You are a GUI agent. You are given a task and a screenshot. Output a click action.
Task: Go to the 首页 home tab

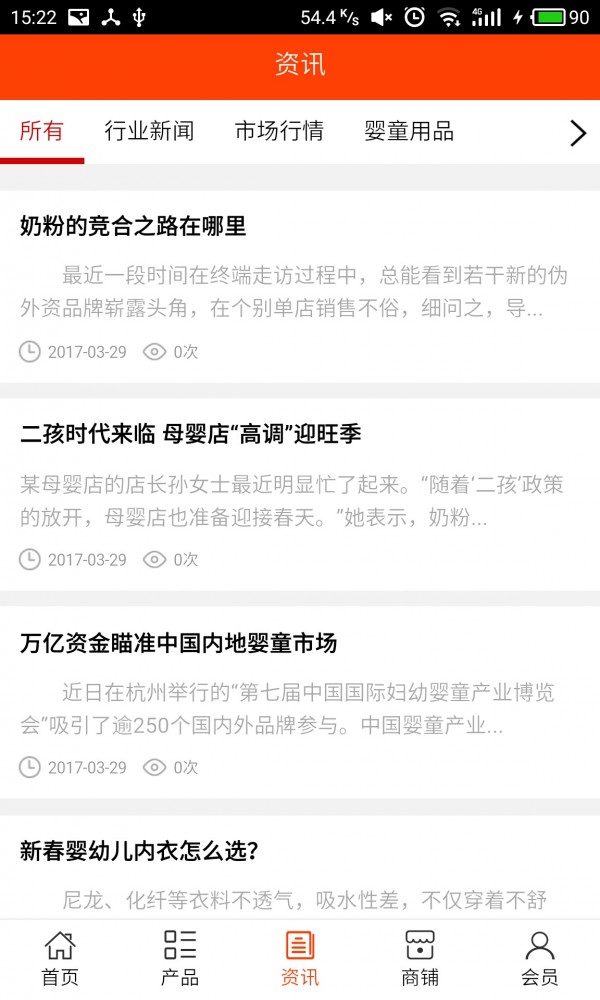(x=60, y=959)
